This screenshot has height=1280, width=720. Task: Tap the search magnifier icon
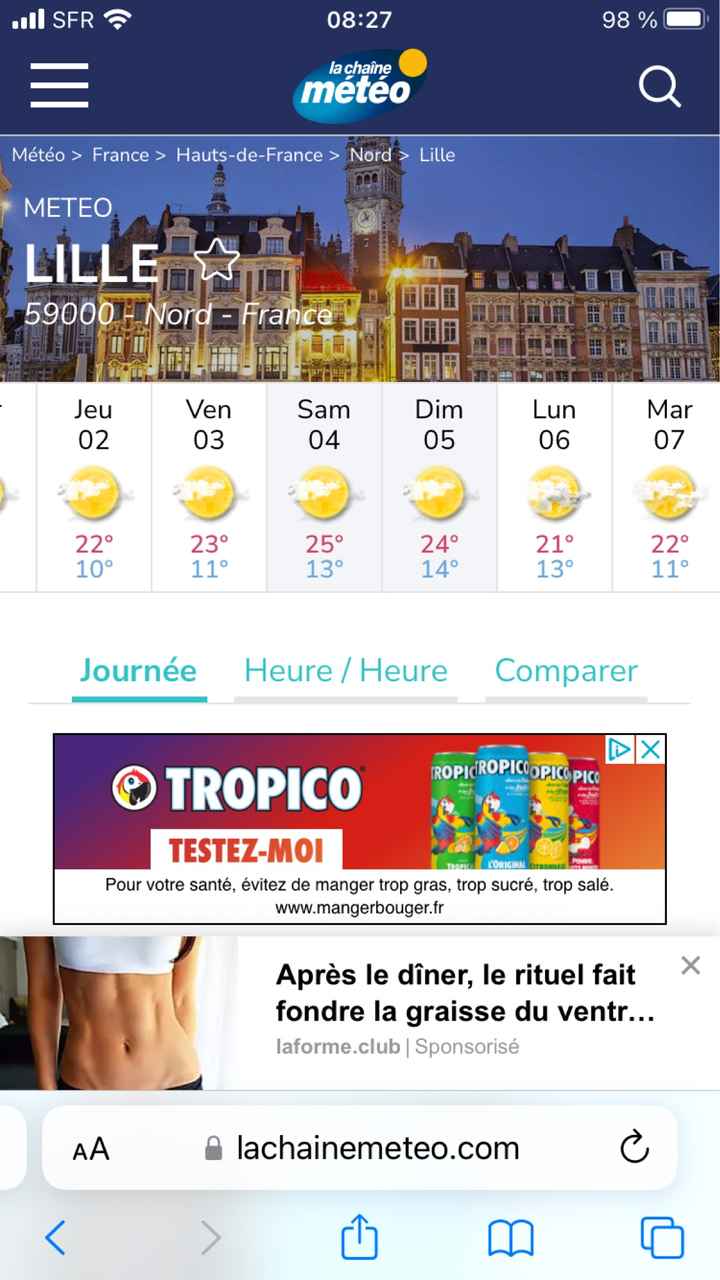click(660, 87)
